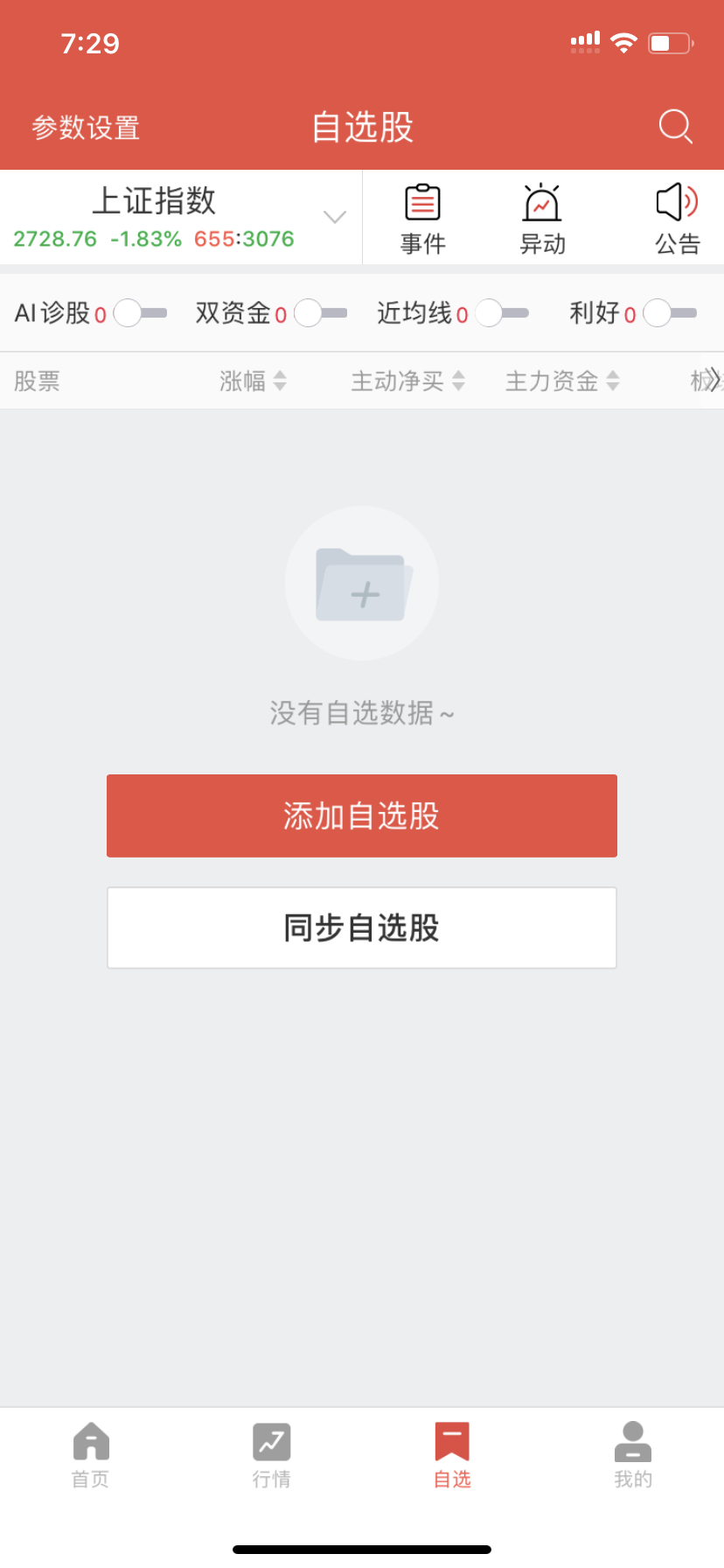Open the search magnifier icon
This screenshot has height=1568, width=724.
tap(675, 127)
